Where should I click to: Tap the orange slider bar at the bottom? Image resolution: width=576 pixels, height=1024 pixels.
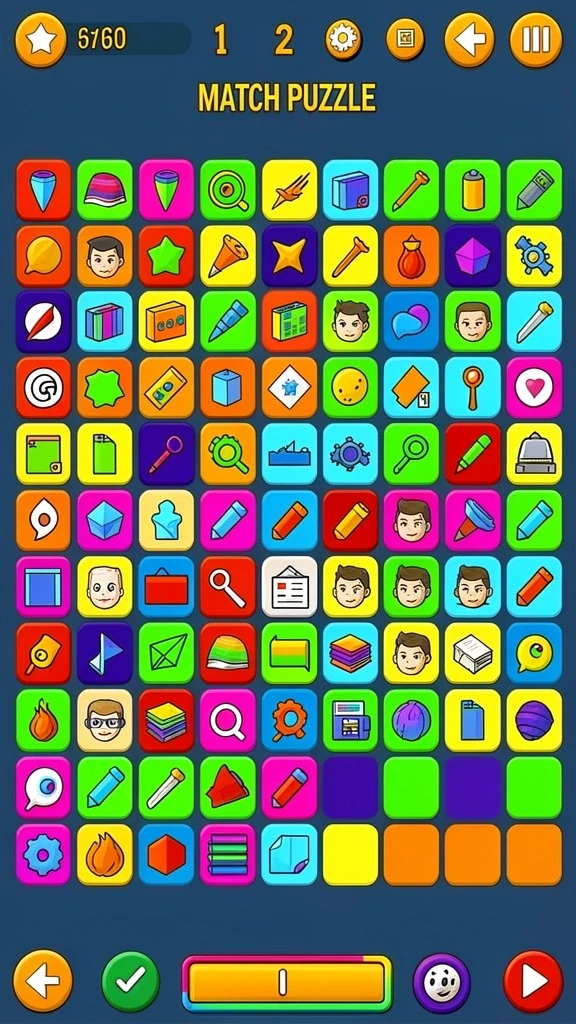point(287,983)
